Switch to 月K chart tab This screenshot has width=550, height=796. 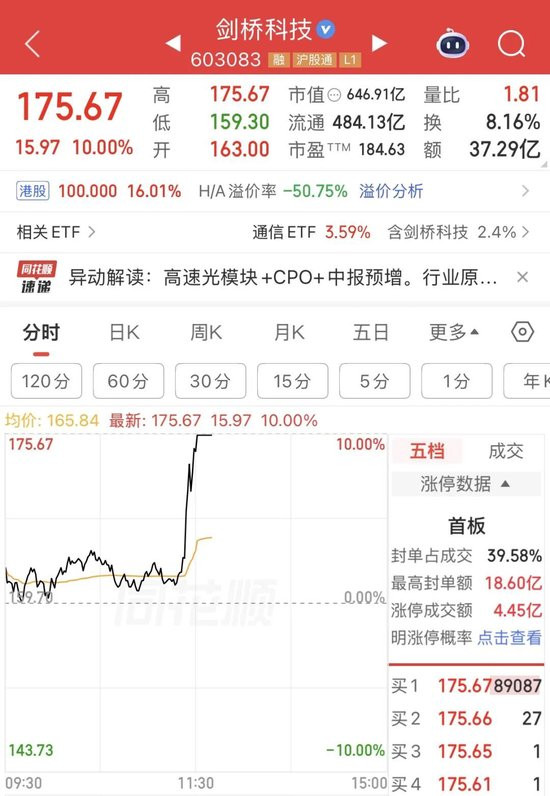(289, 333)
